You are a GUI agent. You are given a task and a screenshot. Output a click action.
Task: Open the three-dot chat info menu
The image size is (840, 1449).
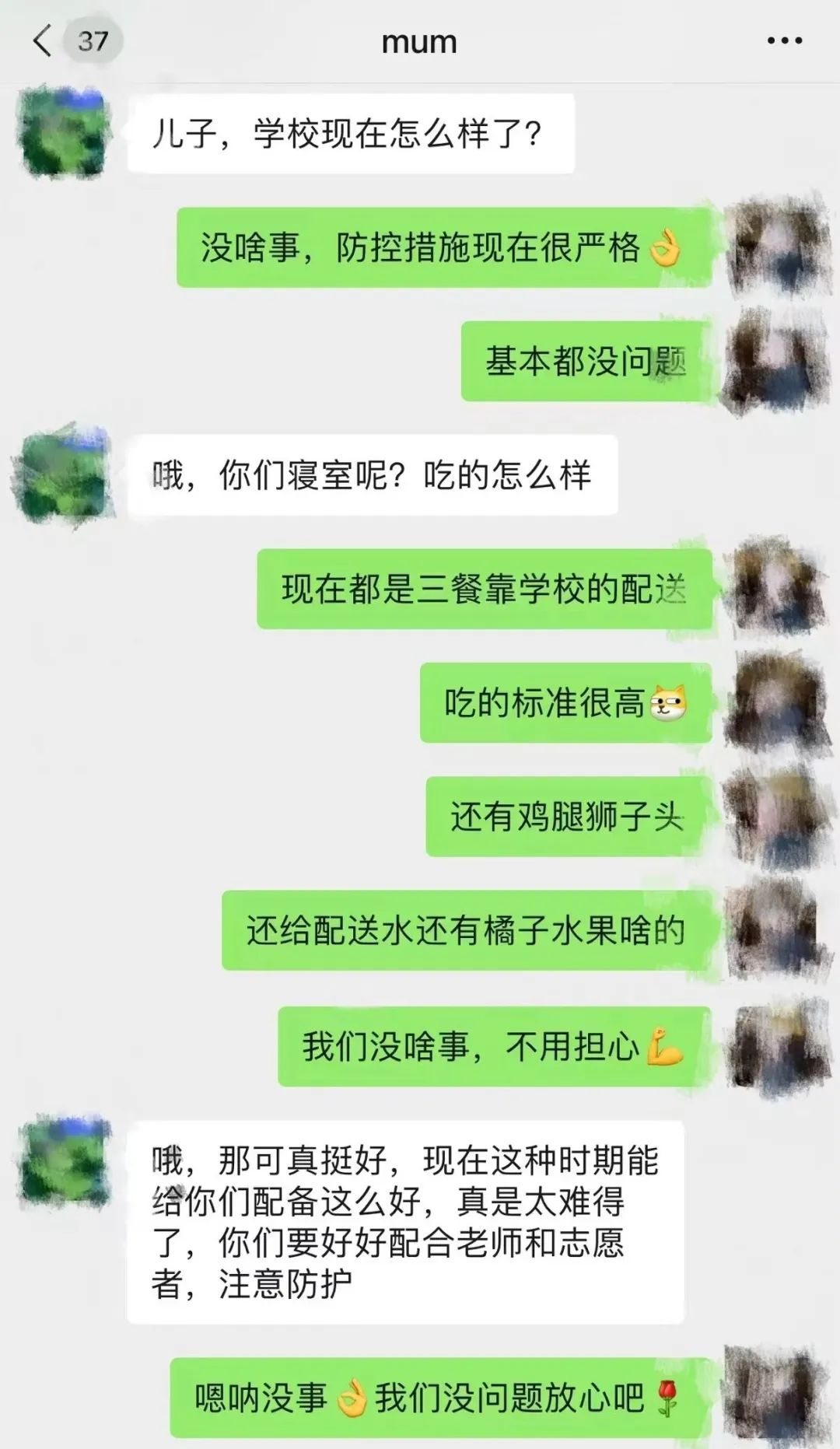click(x=784, y=40)
